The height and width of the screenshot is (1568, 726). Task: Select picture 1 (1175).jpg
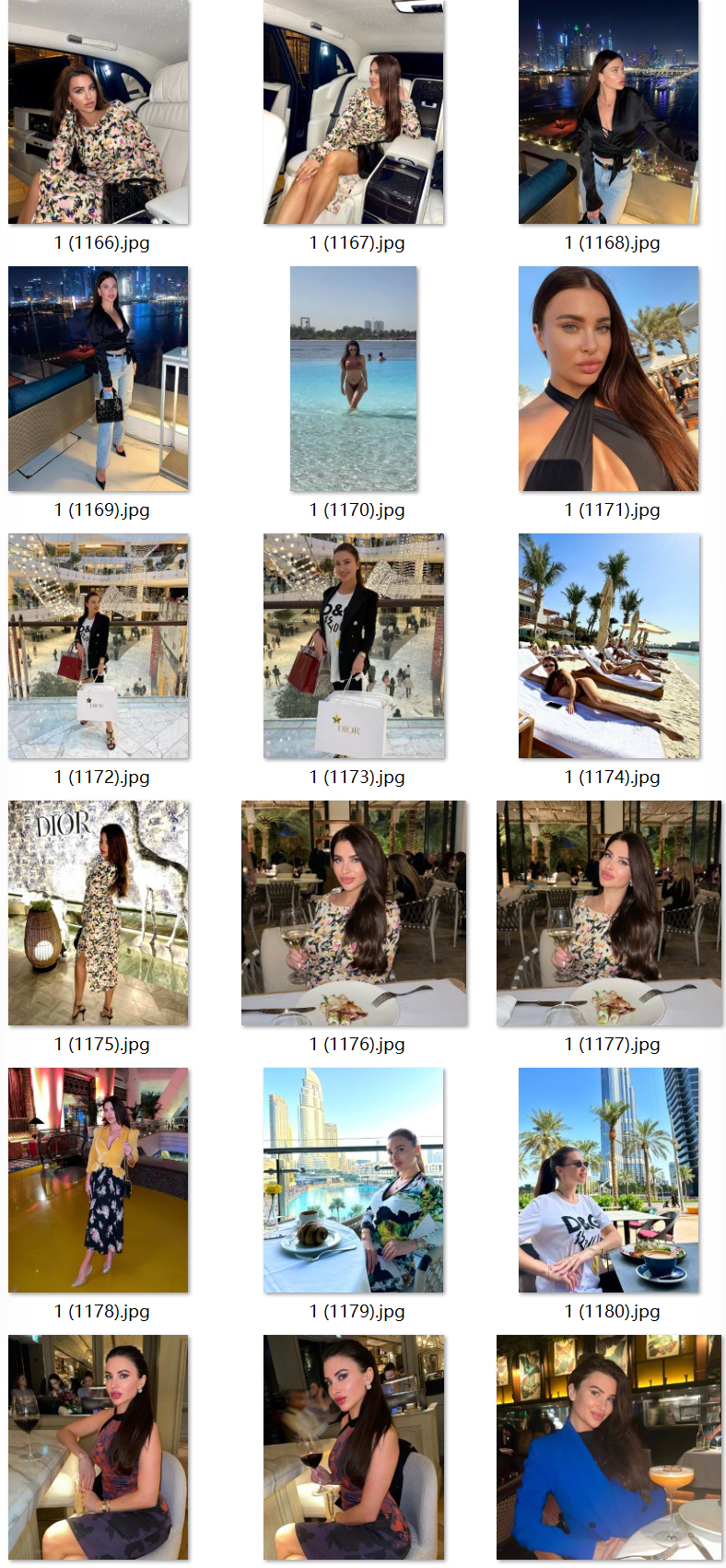coord(99,913)
